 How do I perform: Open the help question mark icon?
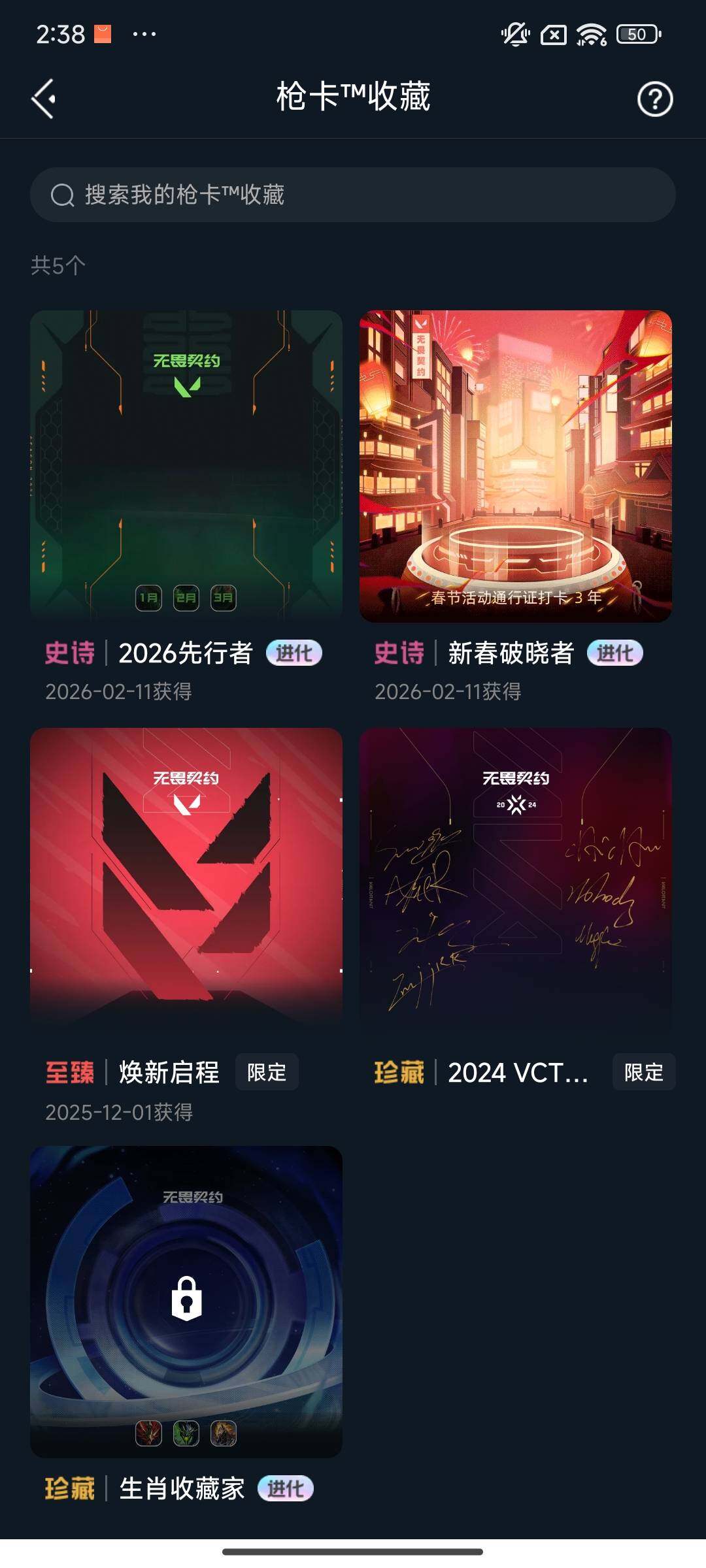pyautogui.click(x=654, y=99)
